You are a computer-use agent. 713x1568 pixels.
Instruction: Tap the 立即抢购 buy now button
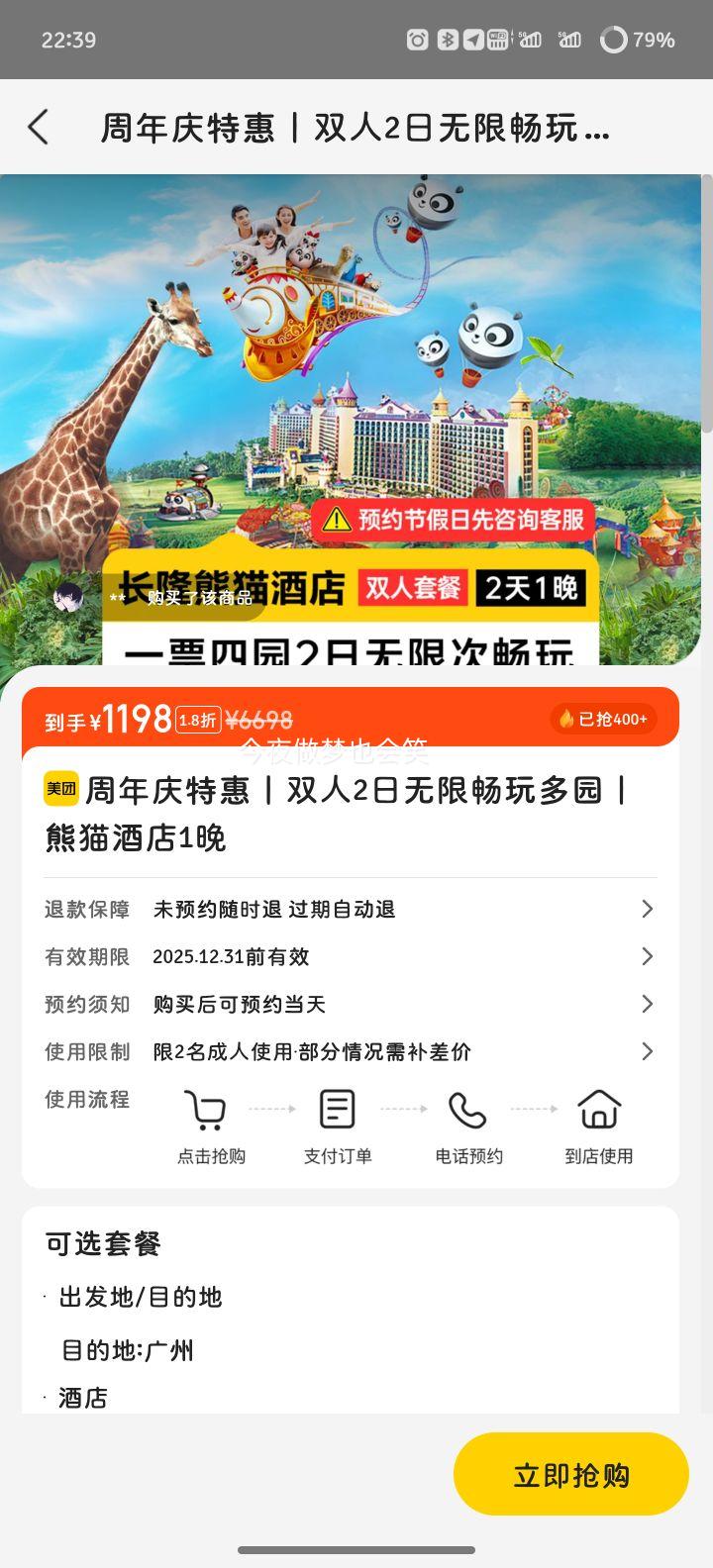(570, 1474)
